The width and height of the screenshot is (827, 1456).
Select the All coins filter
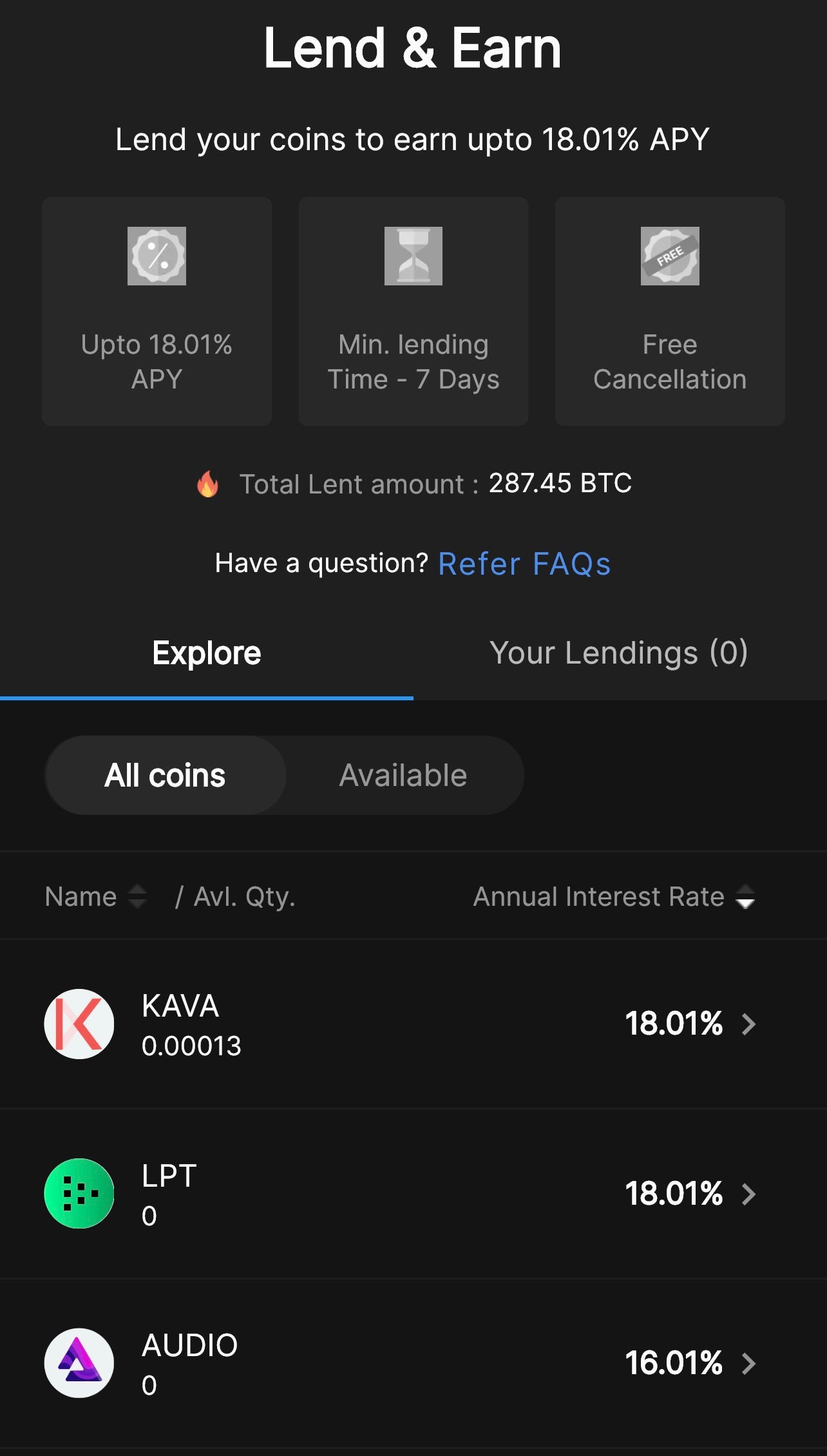click(x=165, y=775)
